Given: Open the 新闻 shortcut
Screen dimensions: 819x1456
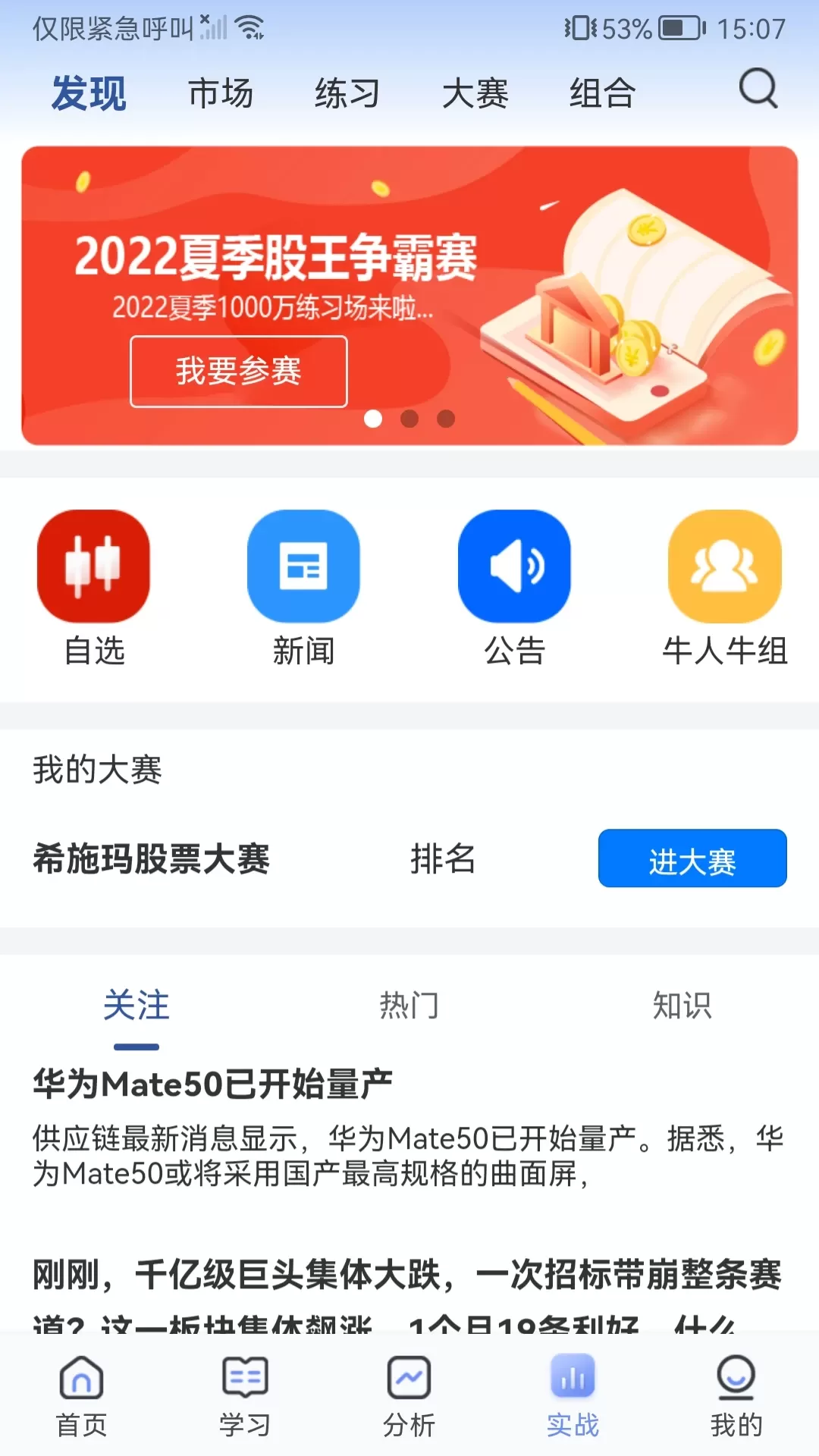Looking at the screenshot, I should click(303, 588).
